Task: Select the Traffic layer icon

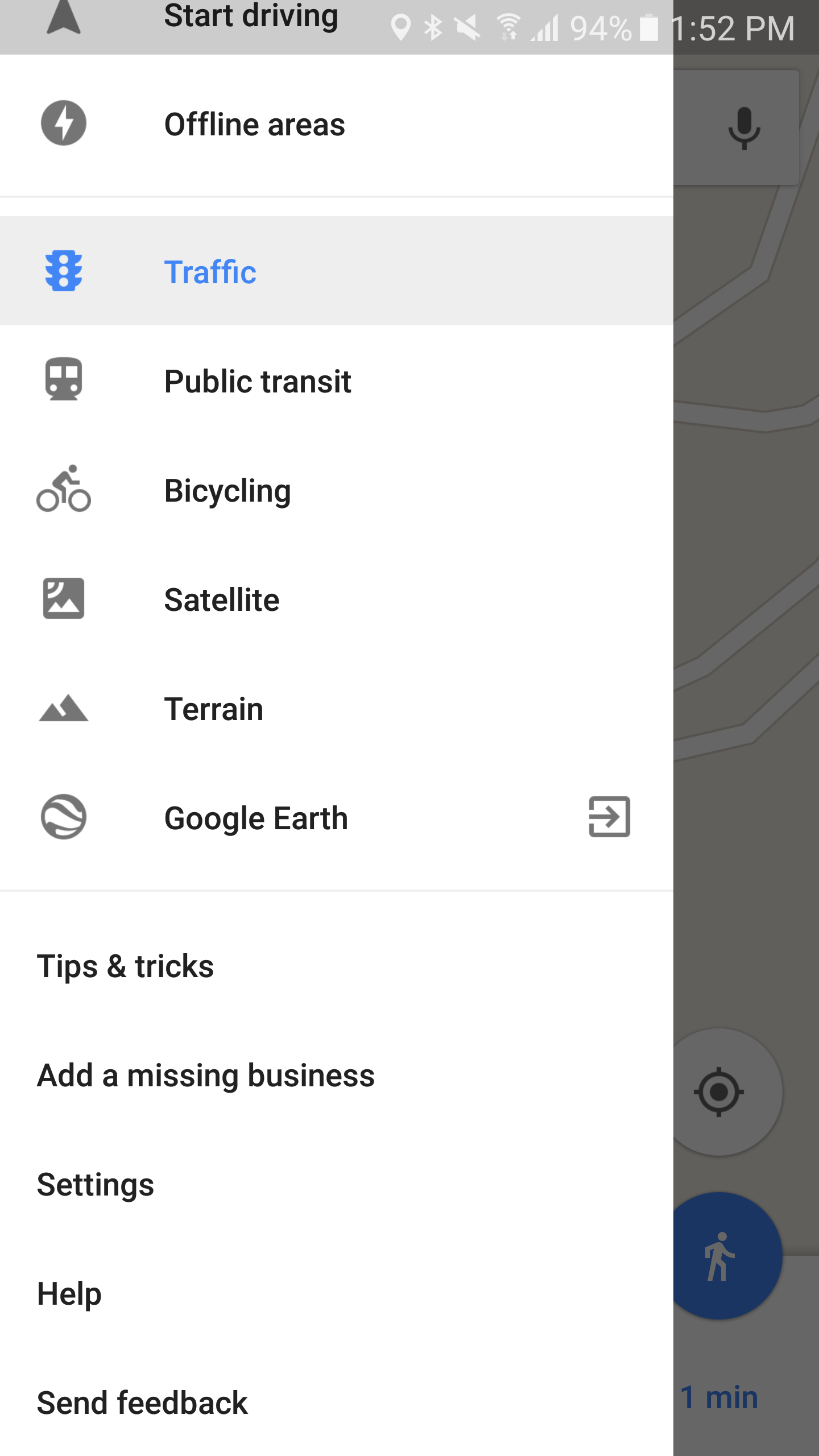Action: click(64, 271)
